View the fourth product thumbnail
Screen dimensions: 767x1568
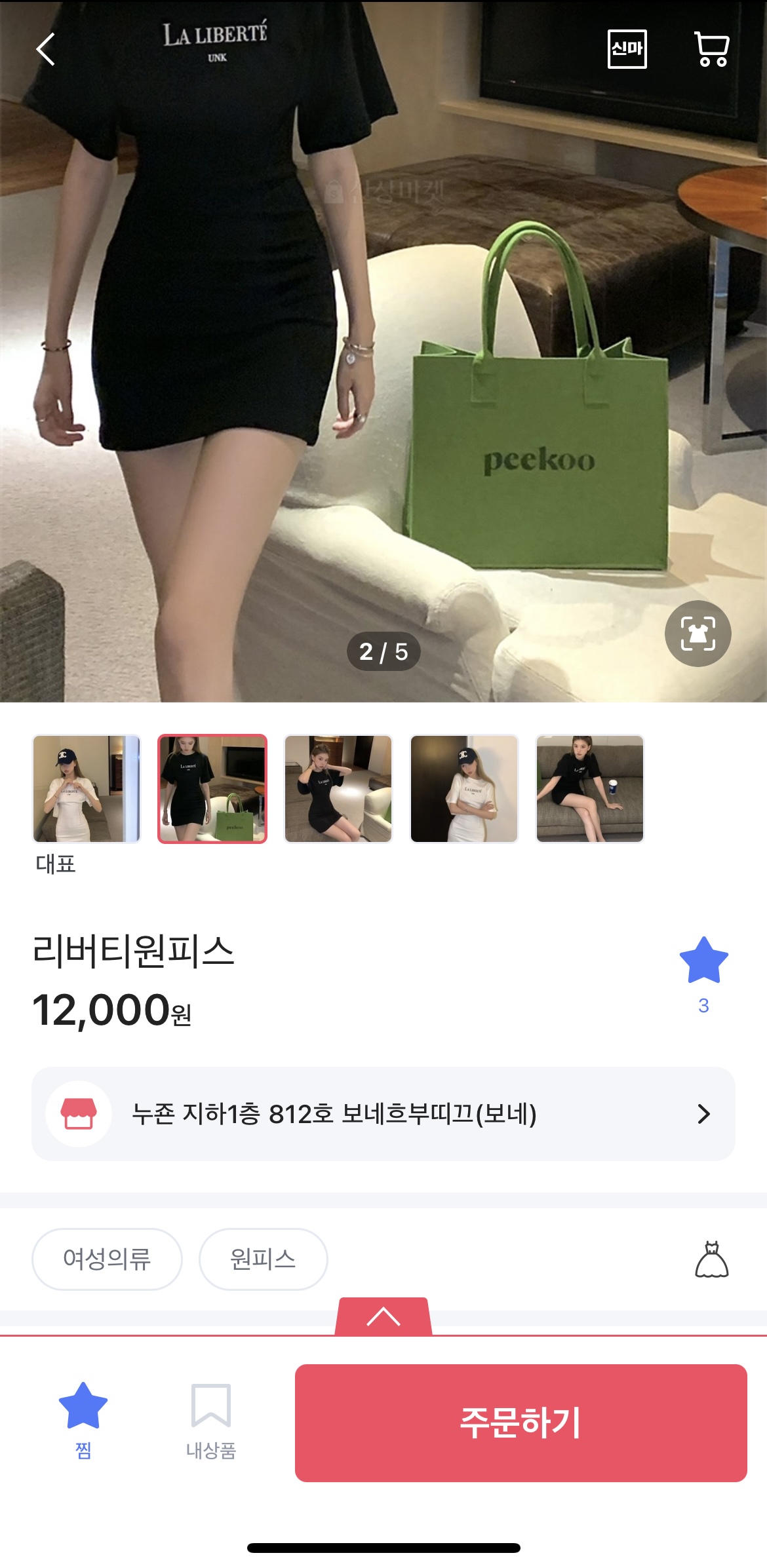[x=464, y=788]
